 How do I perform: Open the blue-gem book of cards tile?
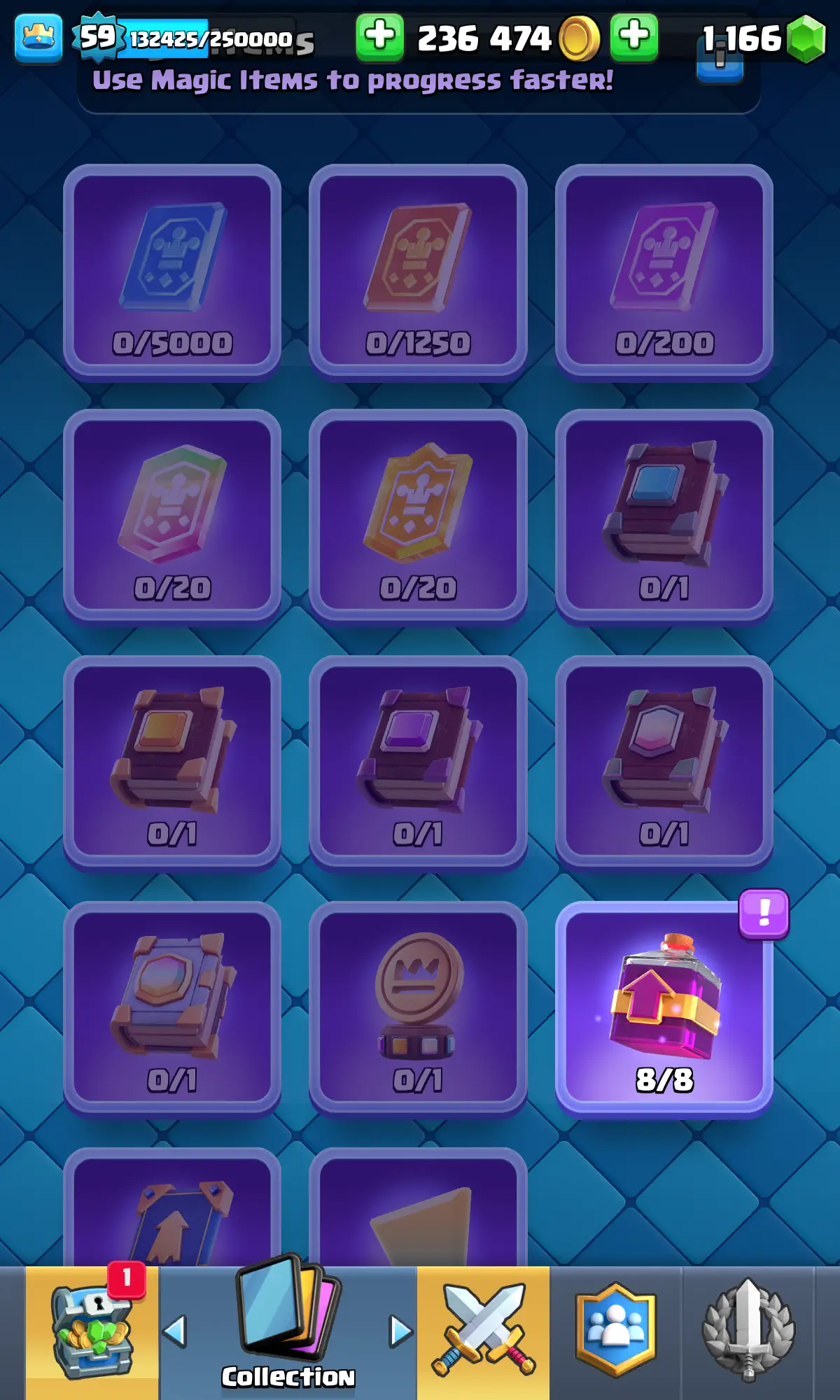(664, 516)
